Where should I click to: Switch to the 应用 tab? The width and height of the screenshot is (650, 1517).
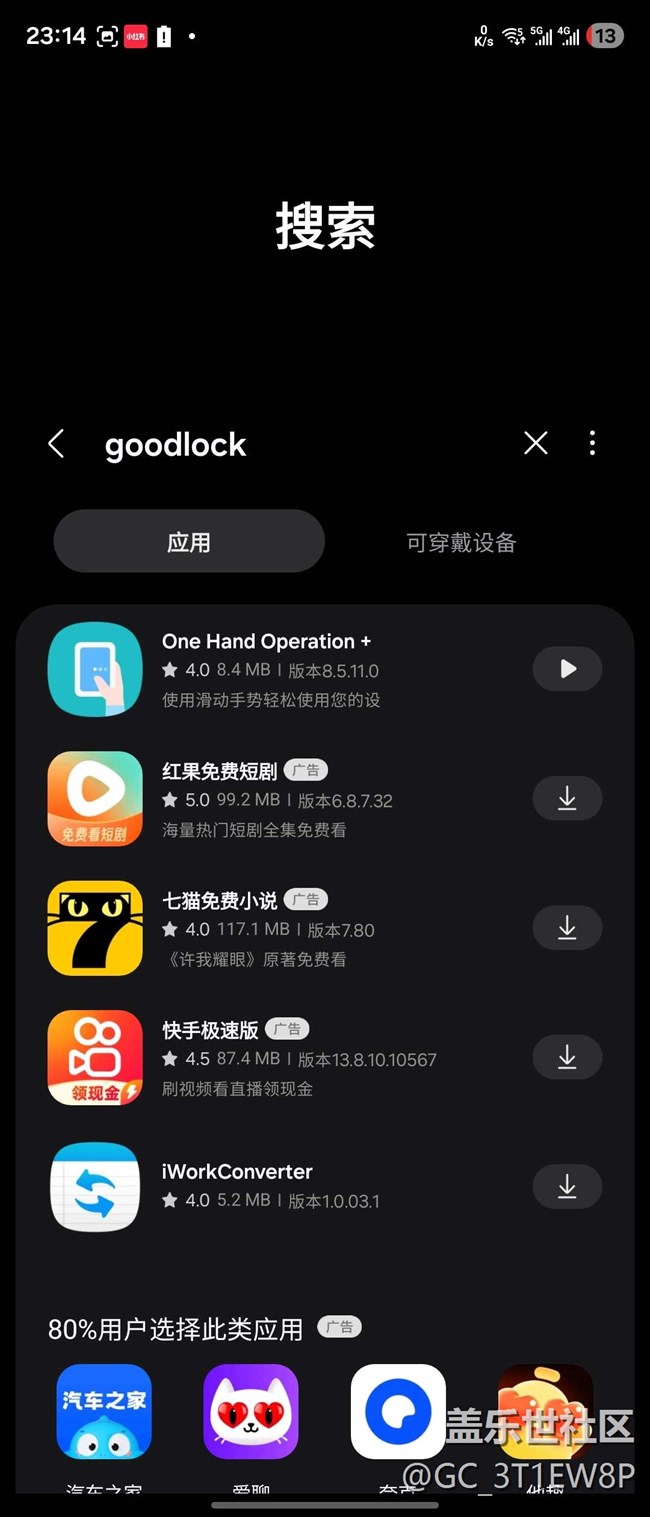189,542
